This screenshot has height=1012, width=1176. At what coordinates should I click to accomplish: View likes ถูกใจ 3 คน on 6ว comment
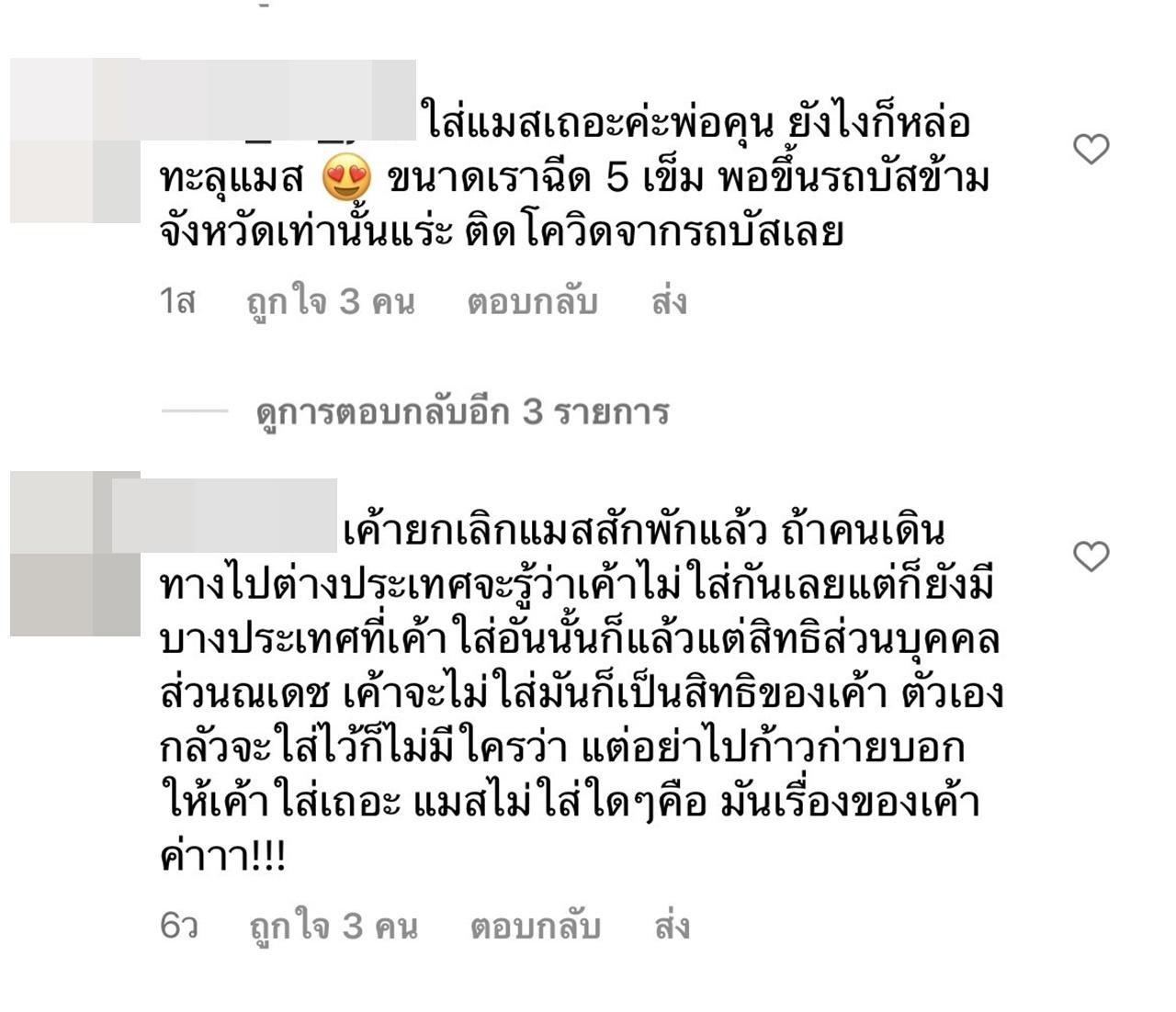click(334, 926)
